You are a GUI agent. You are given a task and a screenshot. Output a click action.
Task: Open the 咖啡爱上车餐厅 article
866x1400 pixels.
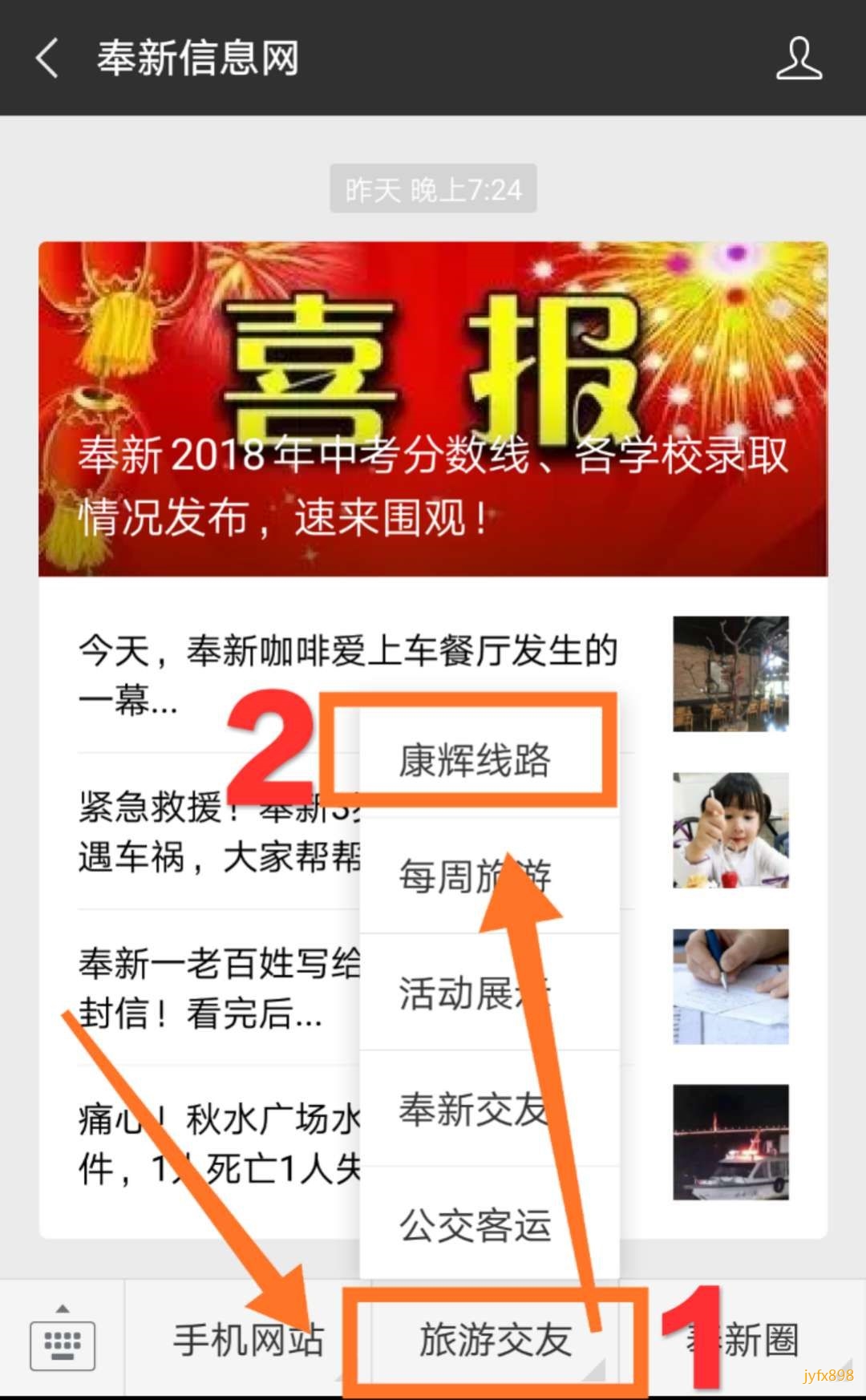coord(345,674)
